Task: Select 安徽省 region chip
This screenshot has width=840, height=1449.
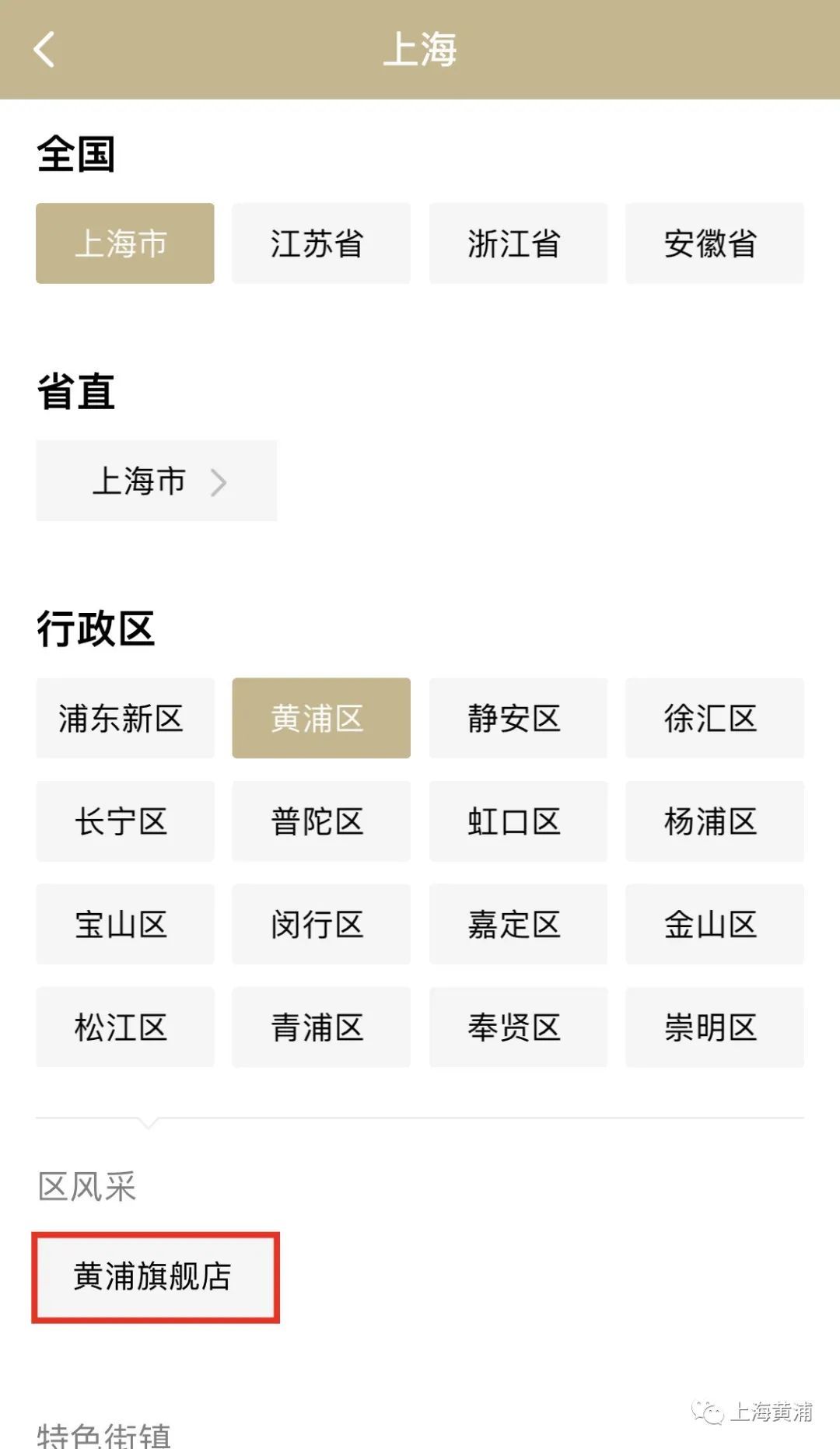Action: pos(714,243)
